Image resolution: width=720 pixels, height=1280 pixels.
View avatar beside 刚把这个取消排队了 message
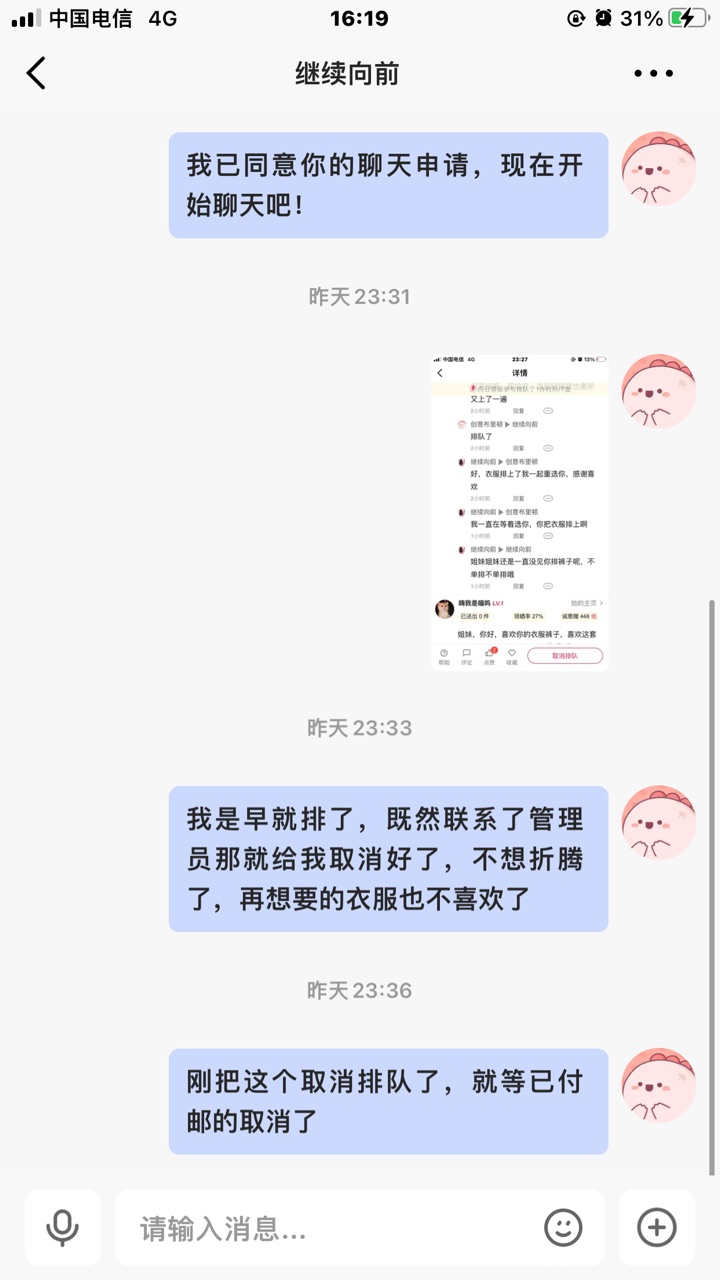point(658,1085)
